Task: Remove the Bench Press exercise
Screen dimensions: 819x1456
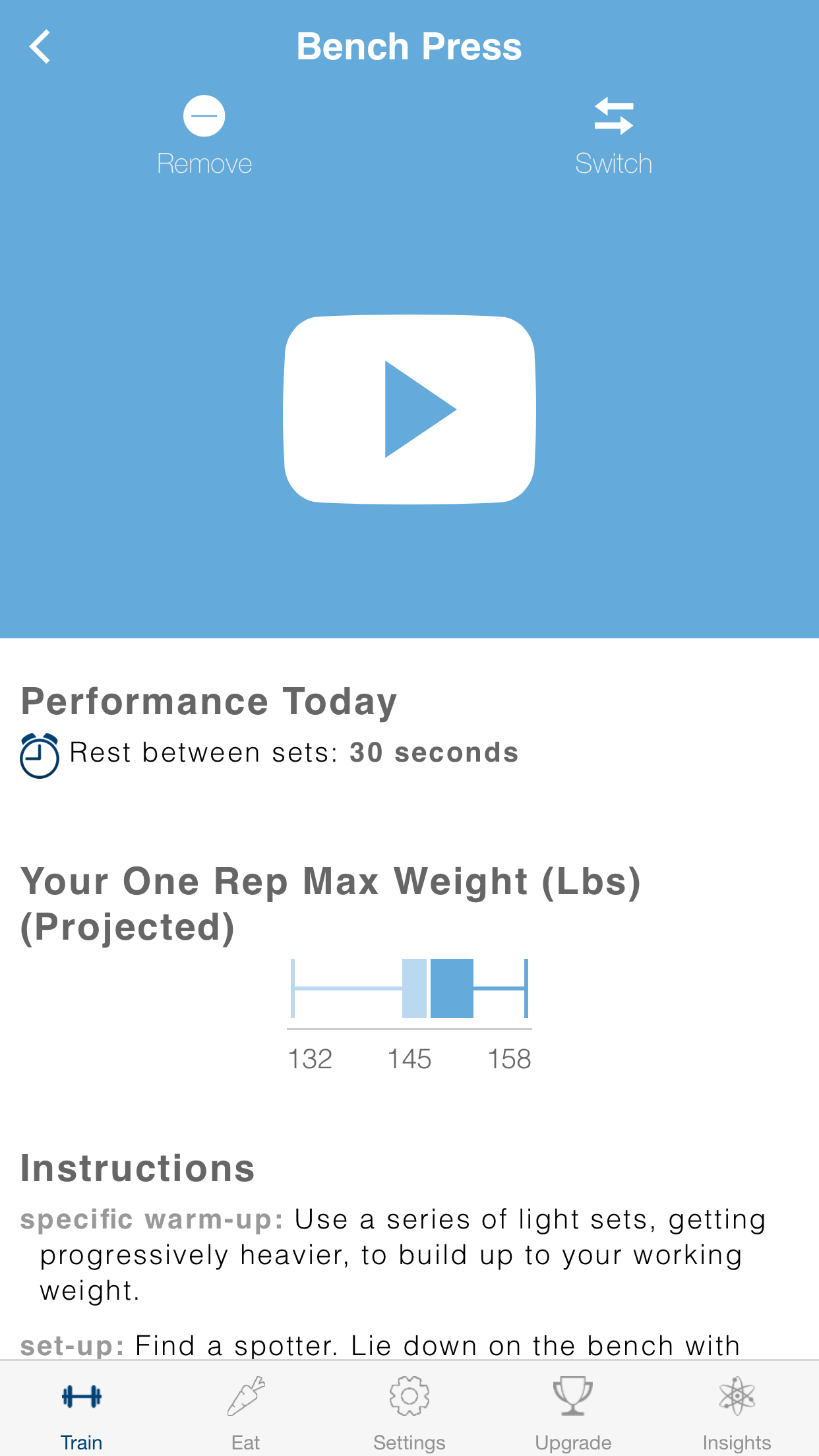Action: coord(204,136)
